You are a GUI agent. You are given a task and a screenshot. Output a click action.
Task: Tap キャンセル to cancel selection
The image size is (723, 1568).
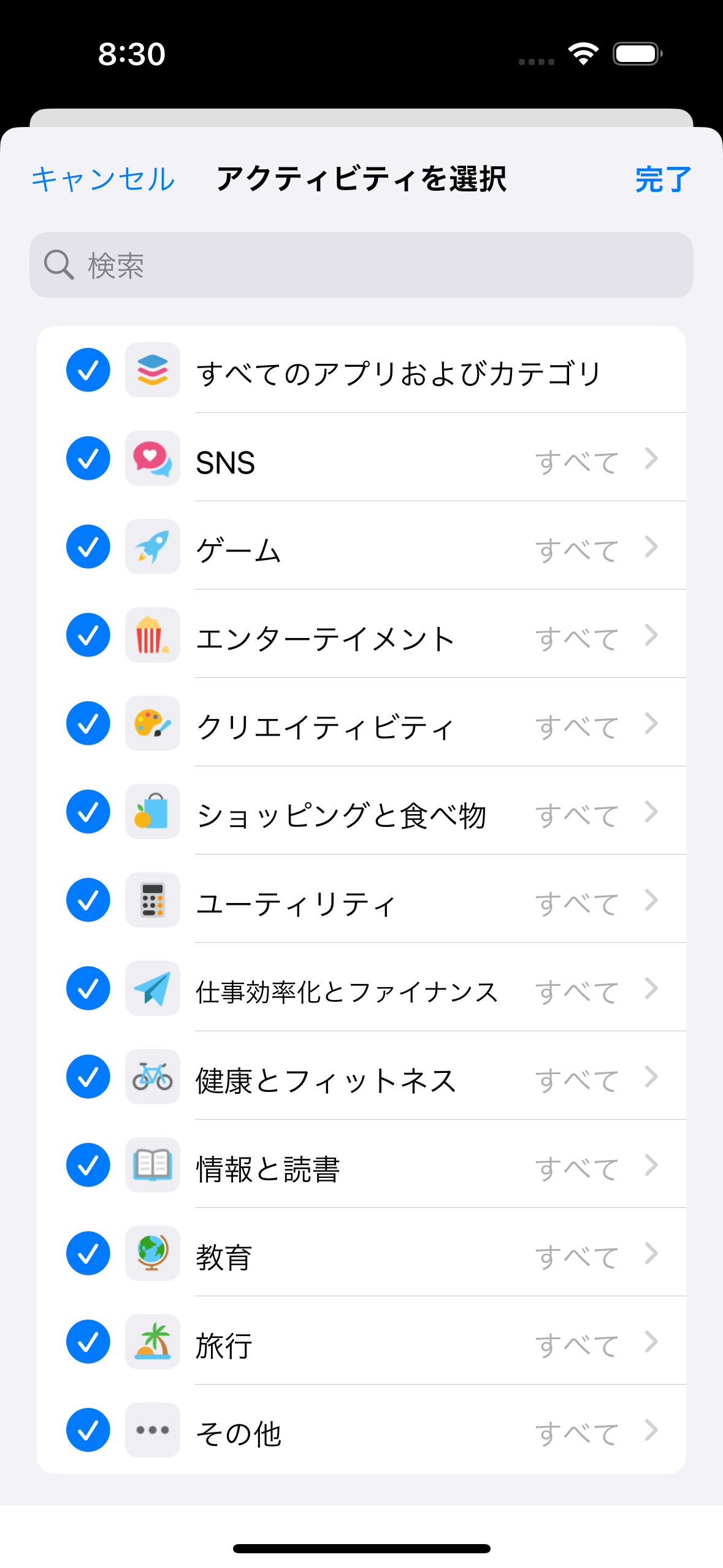point(103,179)
